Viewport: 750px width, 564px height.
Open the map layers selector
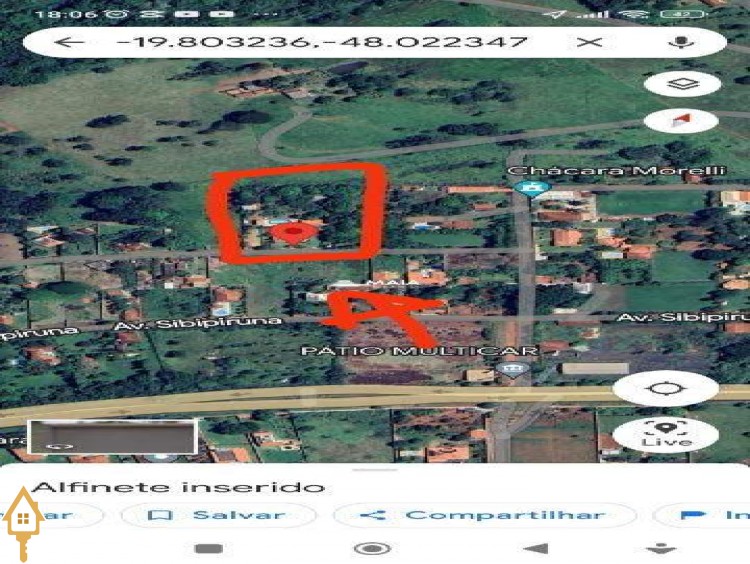point(682,84)
